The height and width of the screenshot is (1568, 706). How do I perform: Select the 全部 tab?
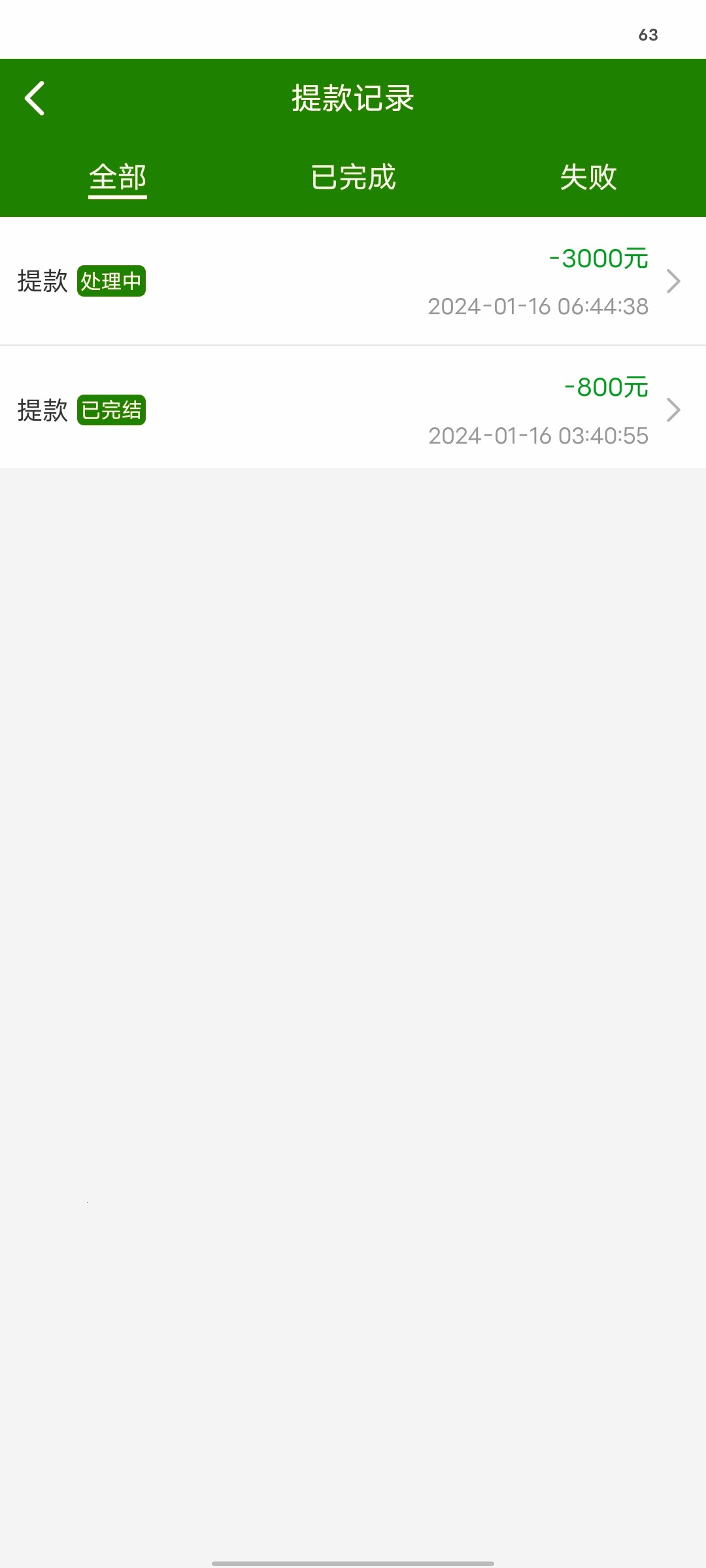[x=118, y=178]
